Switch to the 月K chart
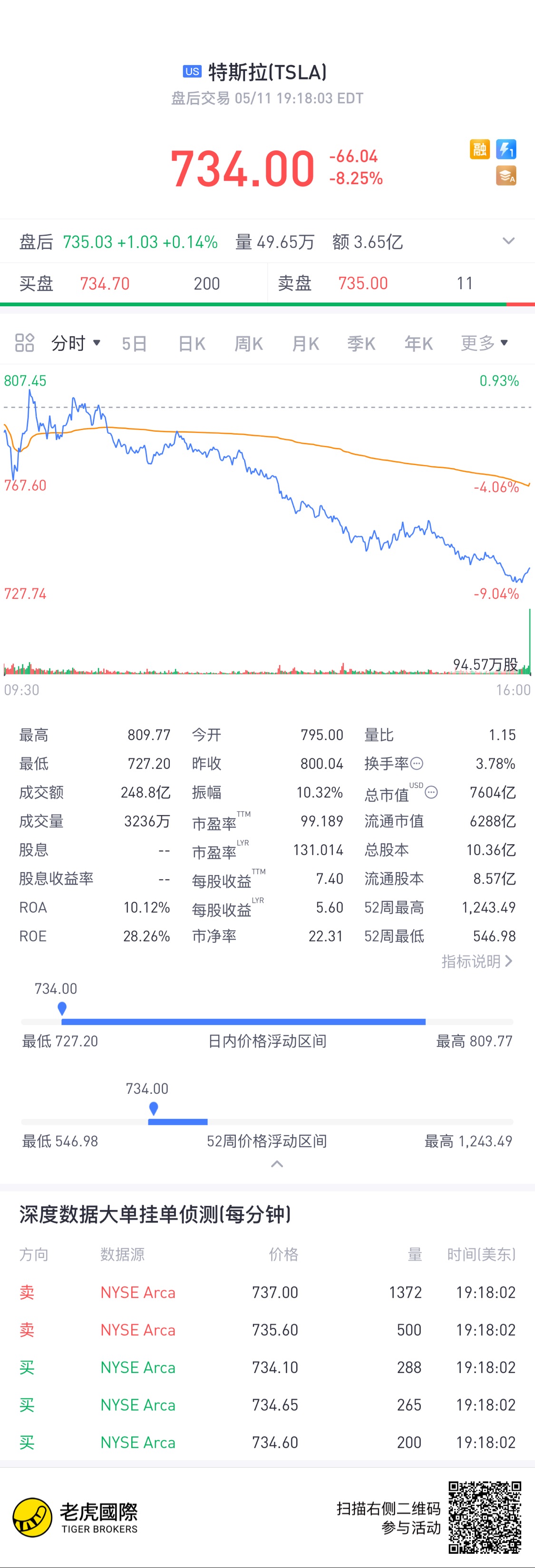 click(305, 344)
